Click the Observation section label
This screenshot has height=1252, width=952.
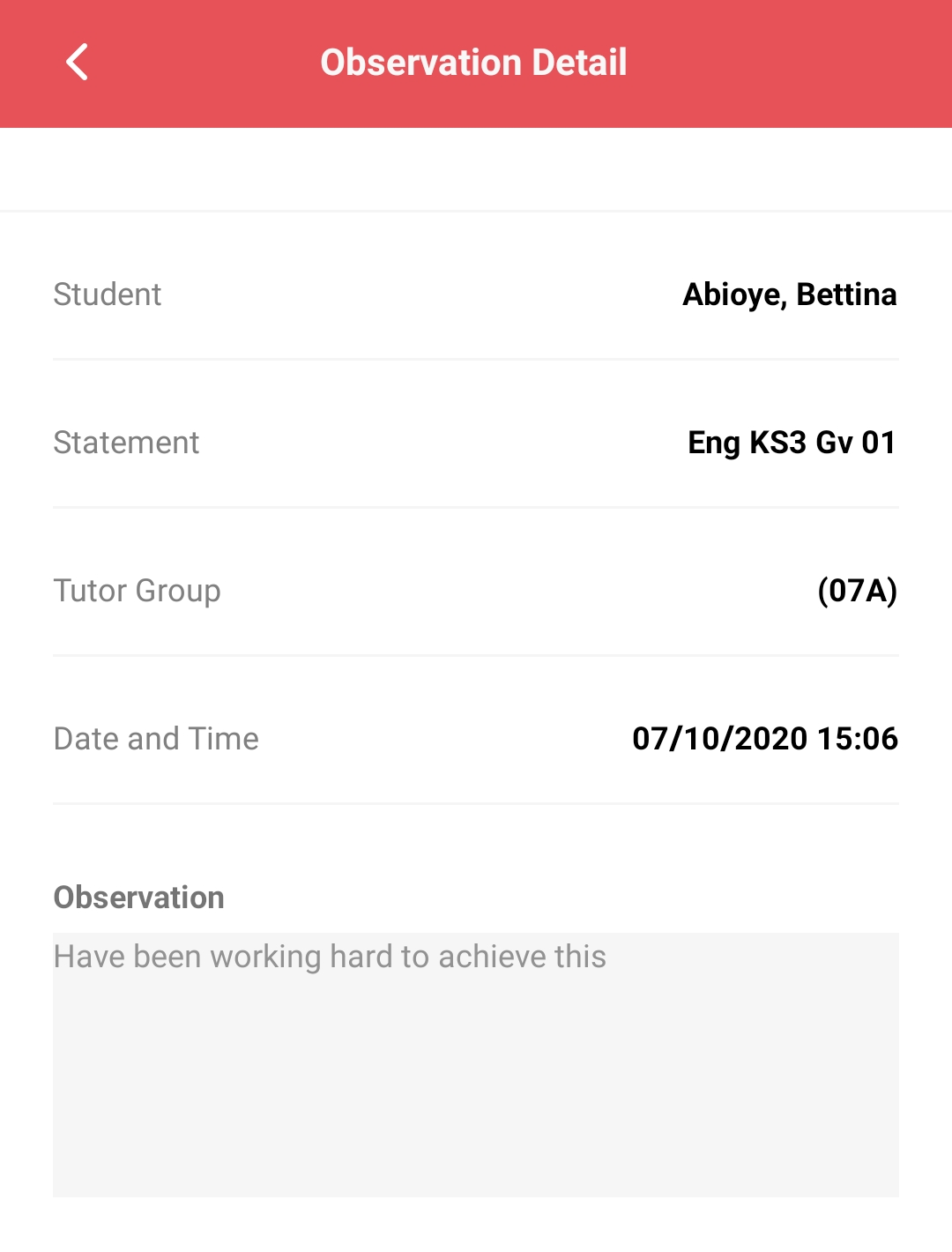coord(138,897)
